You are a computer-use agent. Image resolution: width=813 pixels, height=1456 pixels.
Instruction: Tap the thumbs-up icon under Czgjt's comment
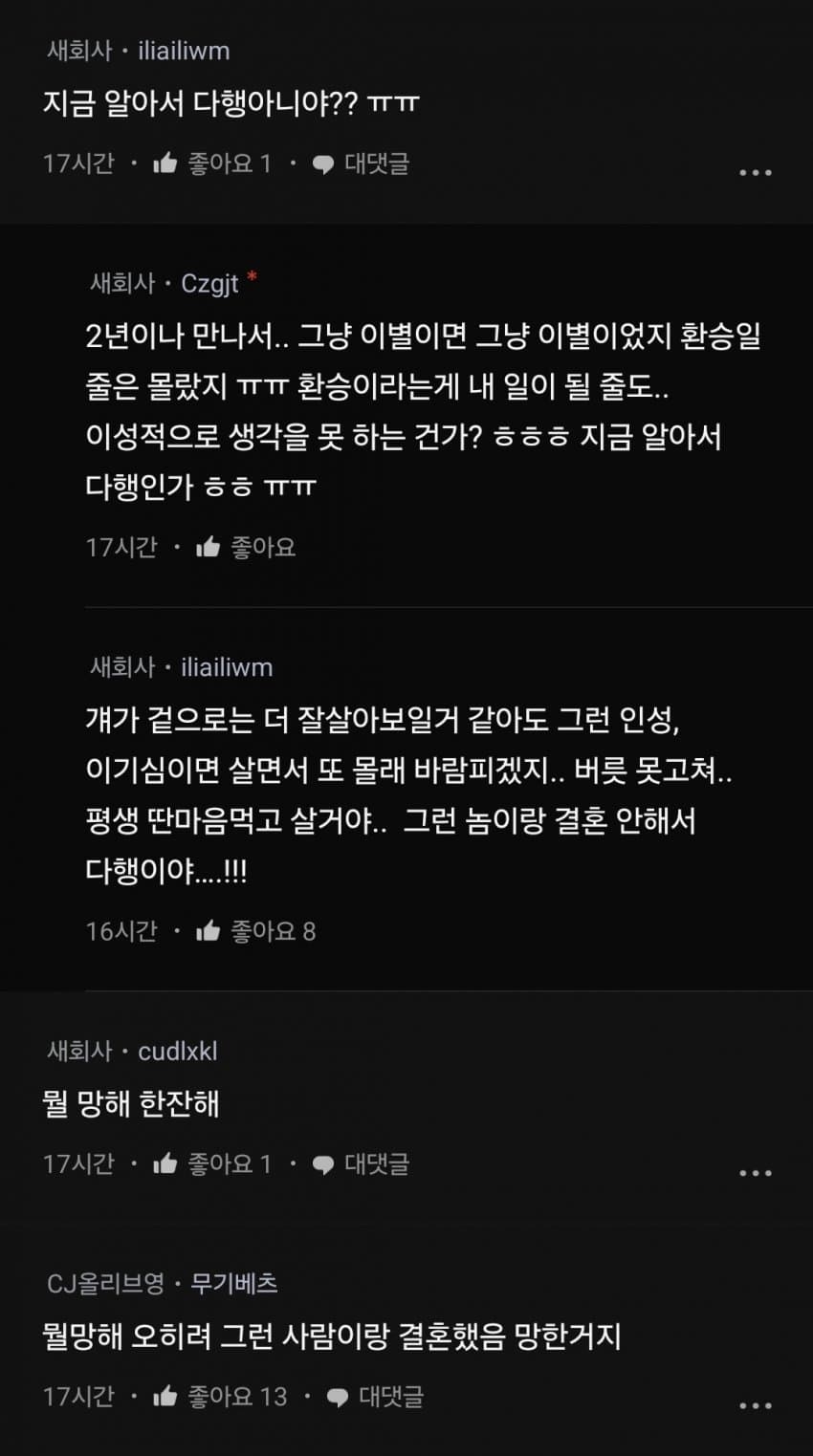(207, 545)
